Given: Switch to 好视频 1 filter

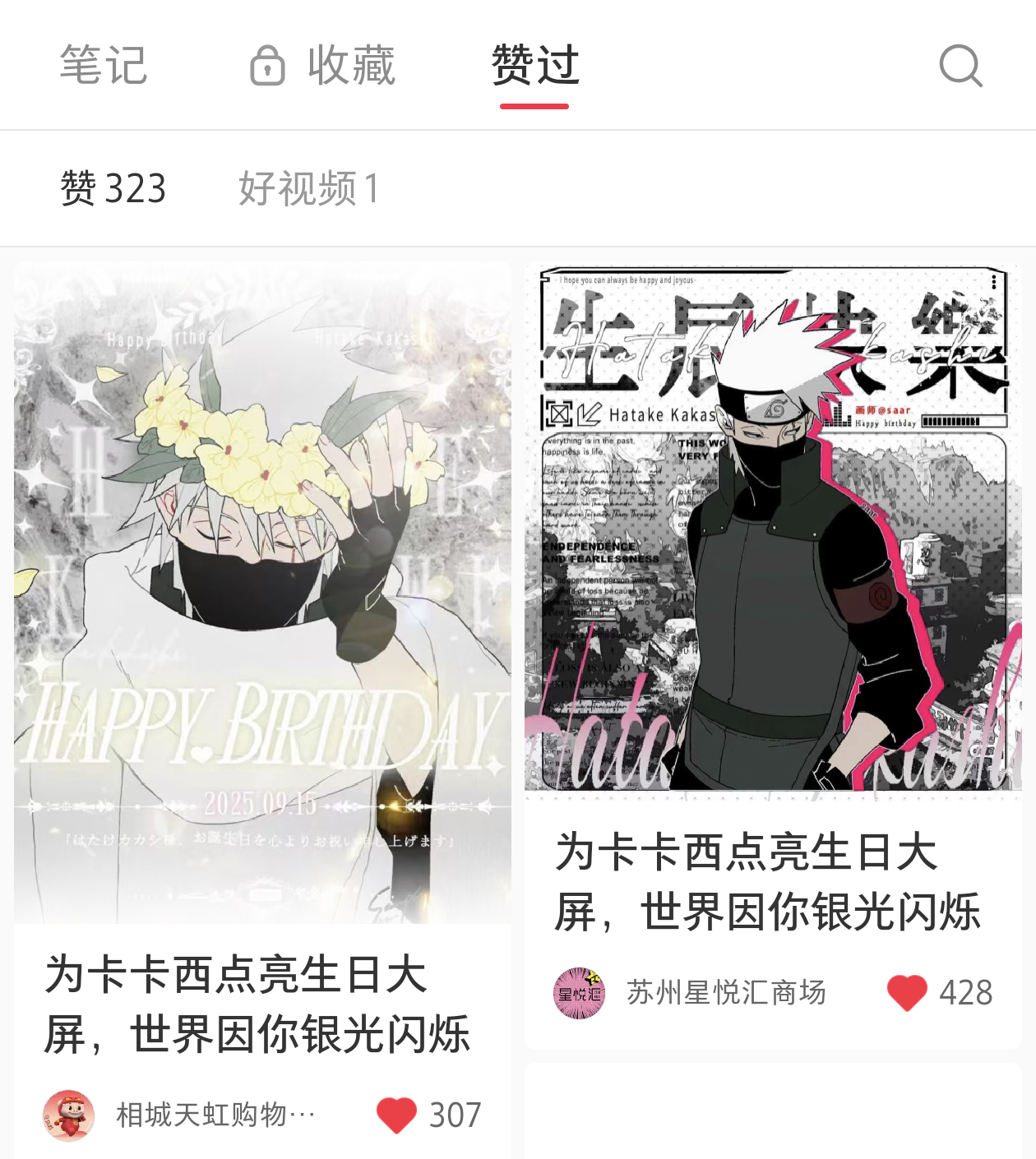Looking at the screenshot, I should point(309,188).
